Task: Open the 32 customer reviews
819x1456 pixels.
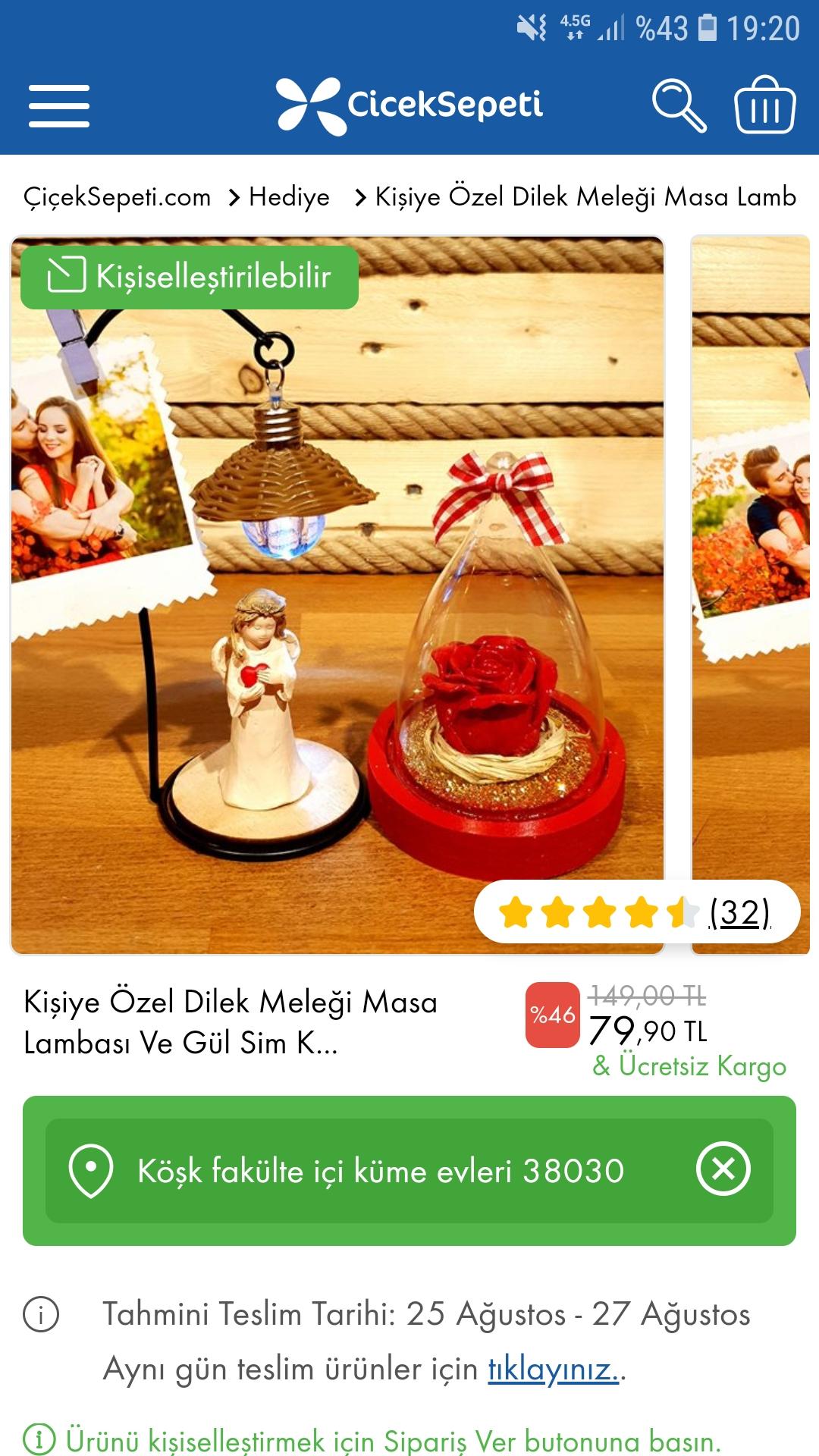Action: tap(739, 912)
